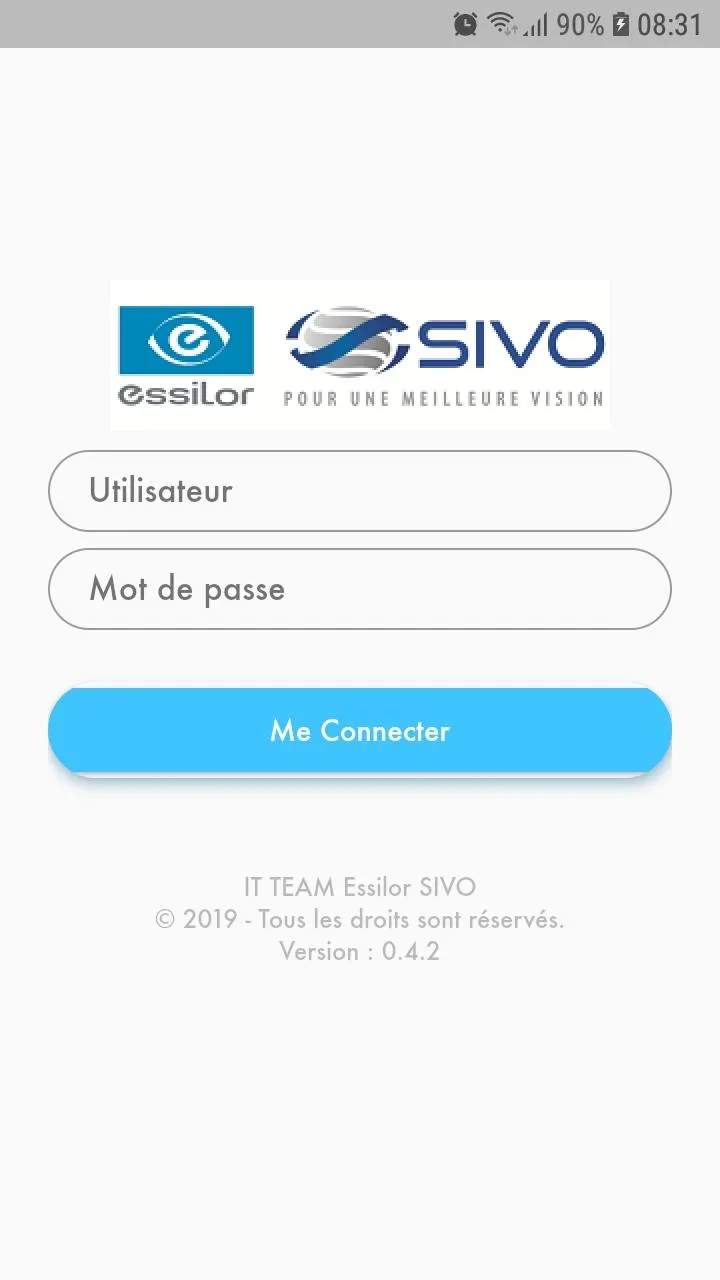Image resolution: width=720 pixels, height=1280 pixels.
Task: Select the Mot de passe field
Action: pyautogui.click(x=360, y=589)
